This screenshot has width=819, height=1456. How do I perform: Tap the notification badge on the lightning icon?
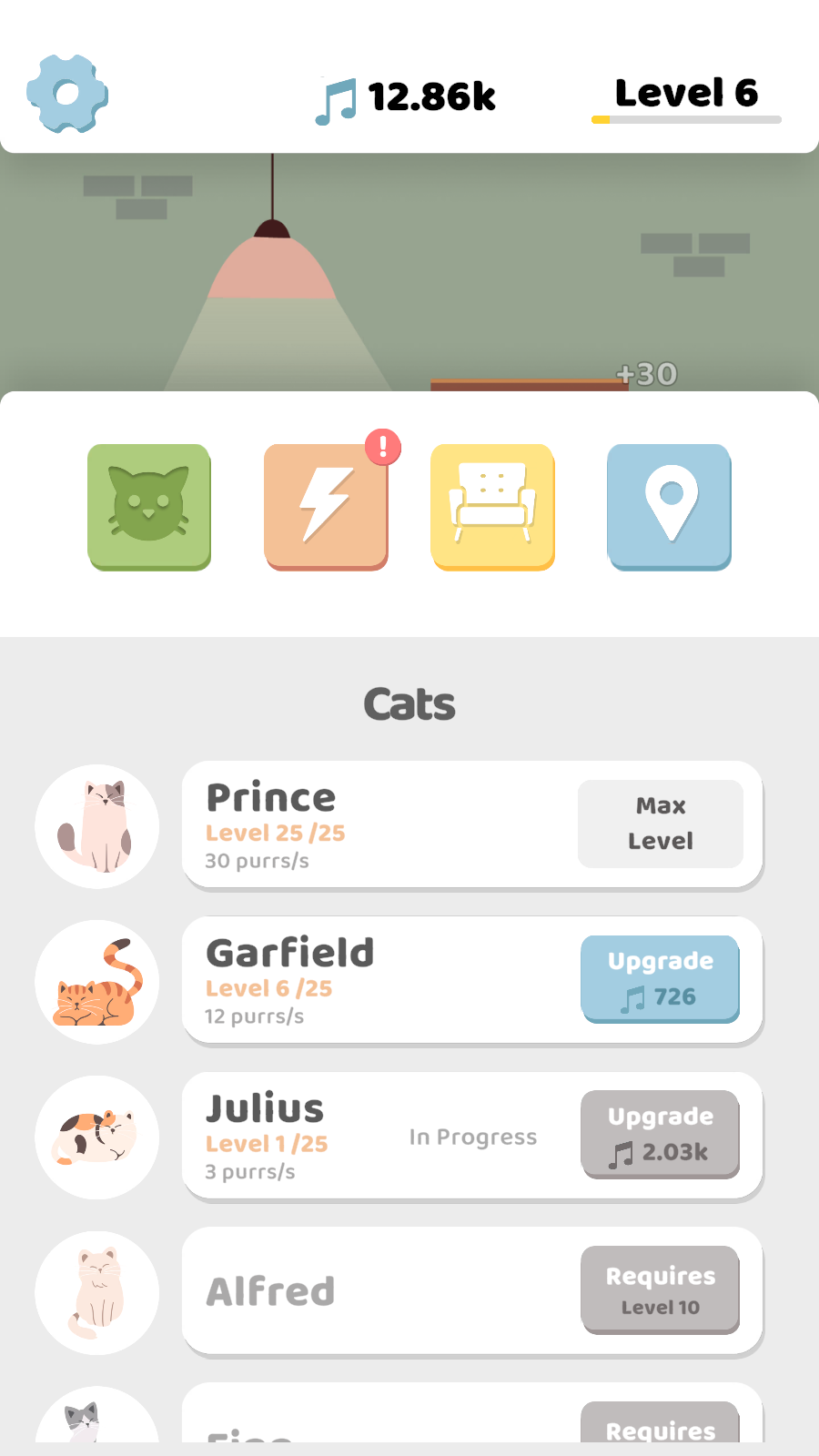pyautogui.click(x=382, y=446)
